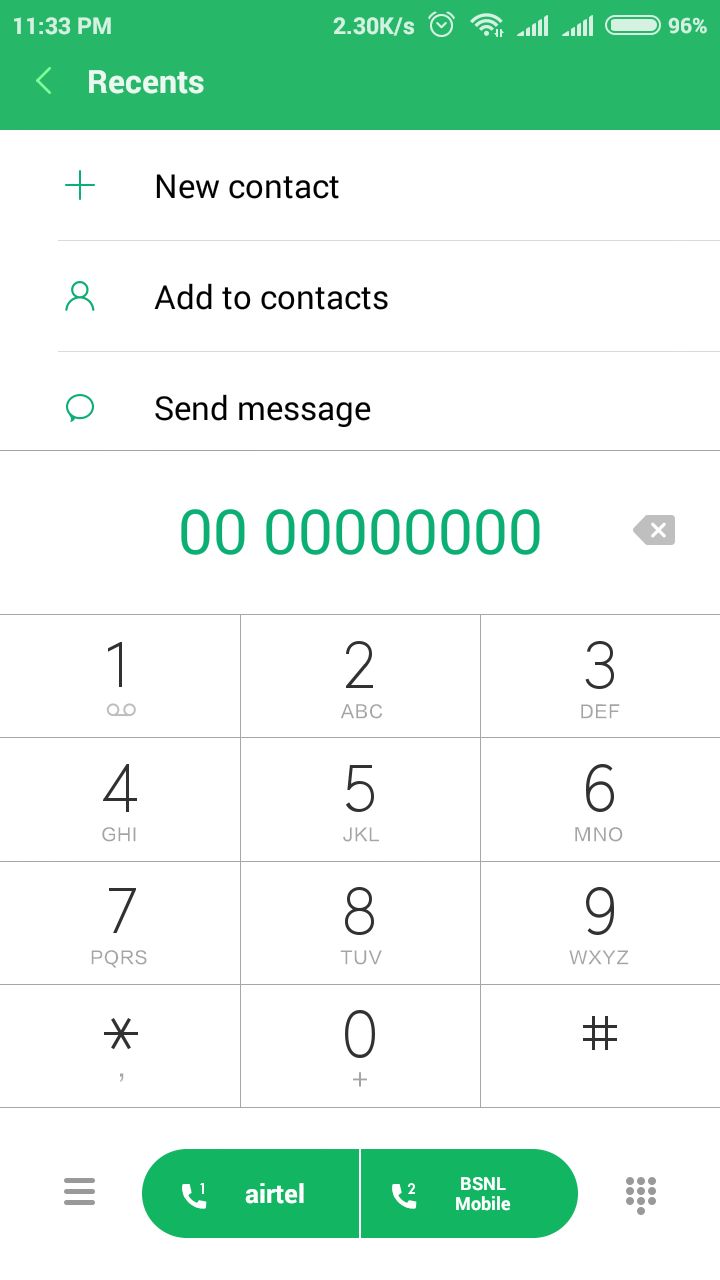Viewport: 720px width, 1280px height.
Task: Tap the 8 TUV key
Action: (360, 923)
